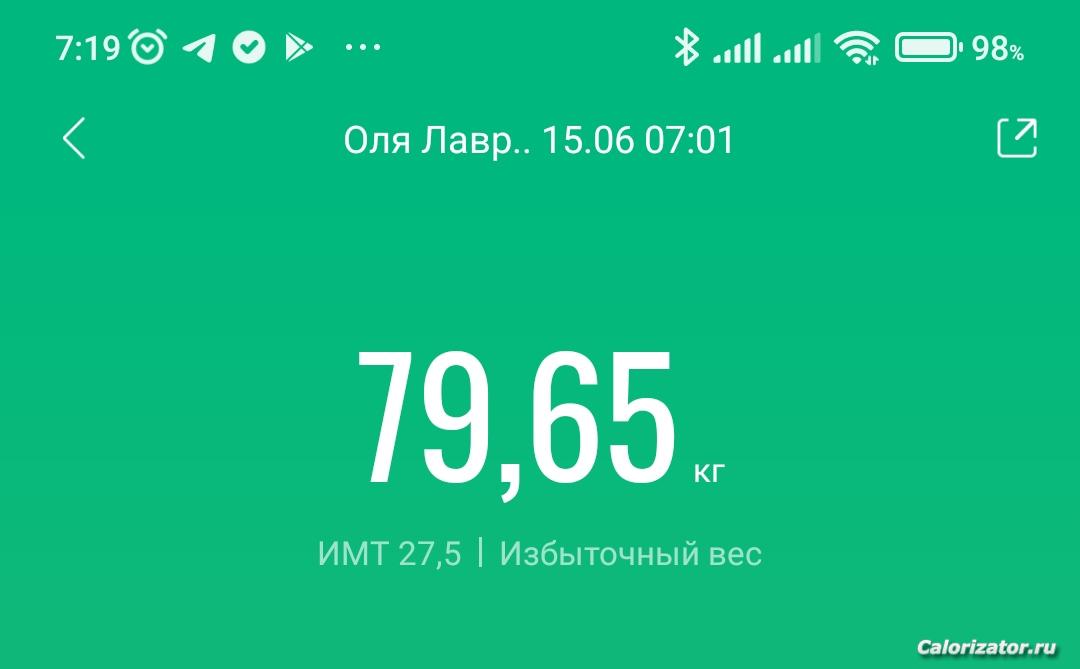
Task: Go back using the arrow
Action: [74, 139]
